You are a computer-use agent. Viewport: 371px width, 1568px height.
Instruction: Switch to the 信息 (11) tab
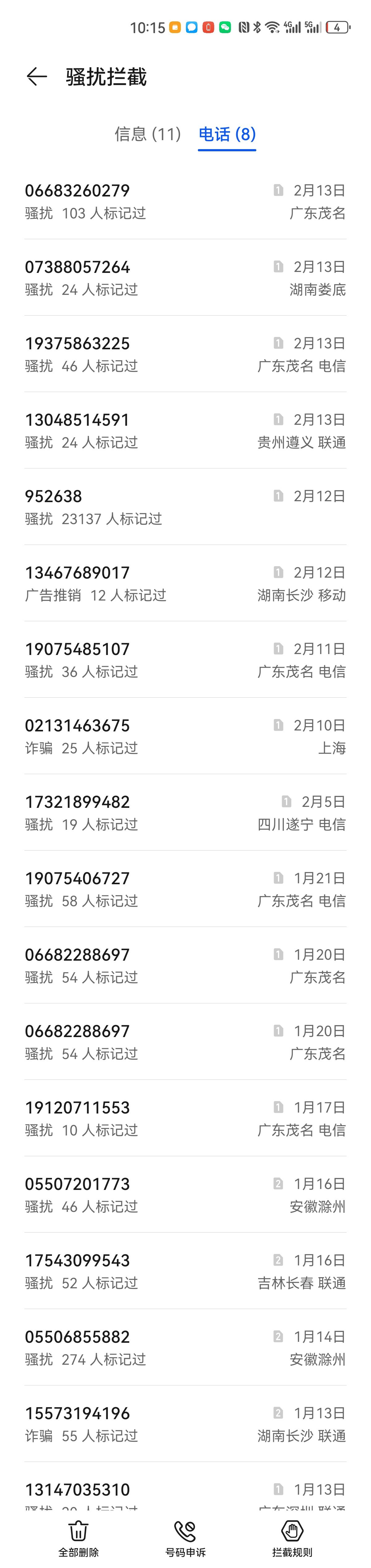[148, 134]
